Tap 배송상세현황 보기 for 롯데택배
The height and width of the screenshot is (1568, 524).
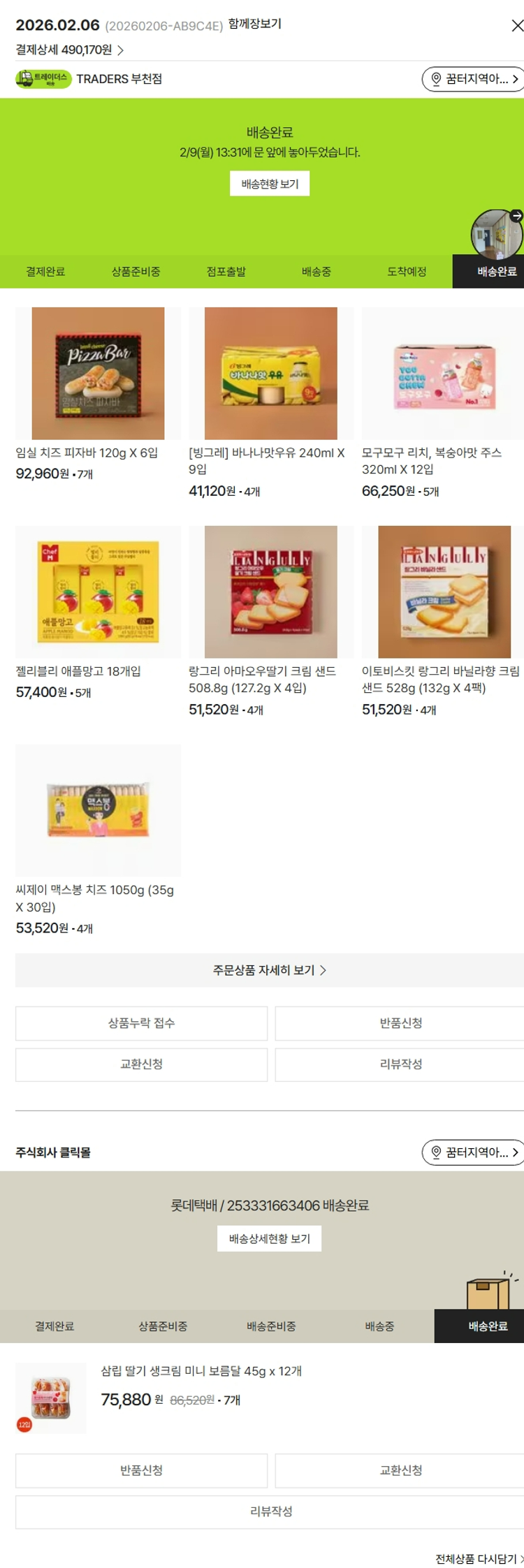click(x=270, y=1238)
